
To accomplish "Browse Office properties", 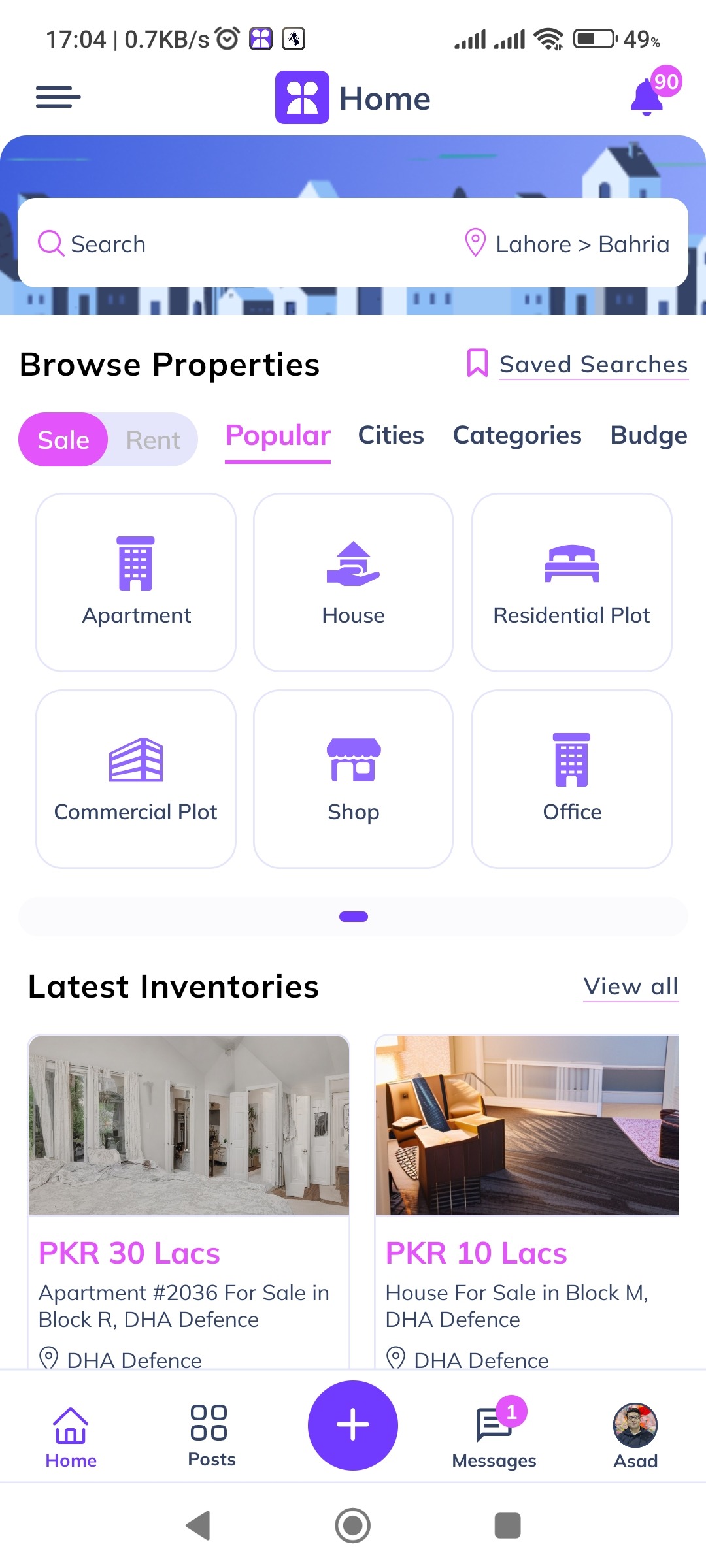I will click(571, 779).
